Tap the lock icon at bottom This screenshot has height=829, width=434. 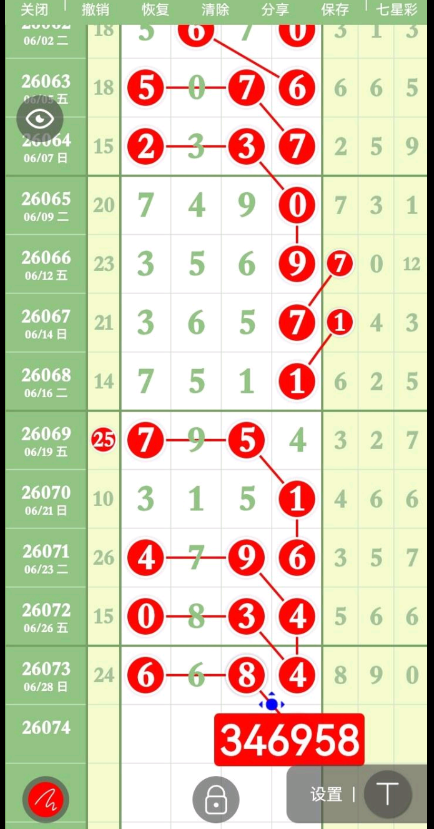coord(216,799)
